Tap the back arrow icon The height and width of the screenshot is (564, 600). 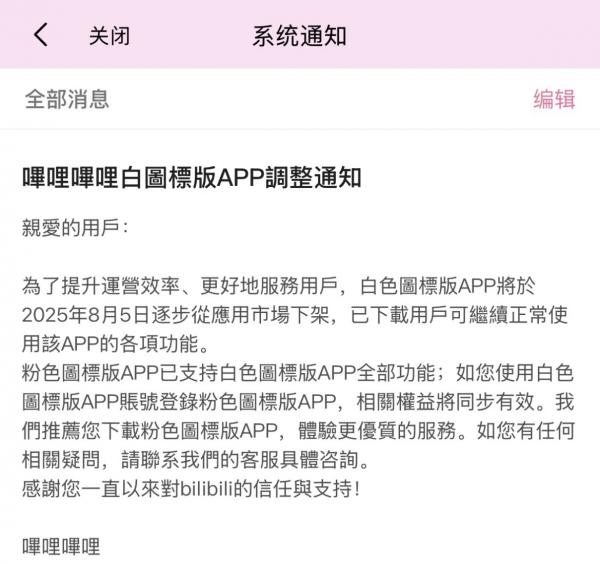tap(41, 36)
